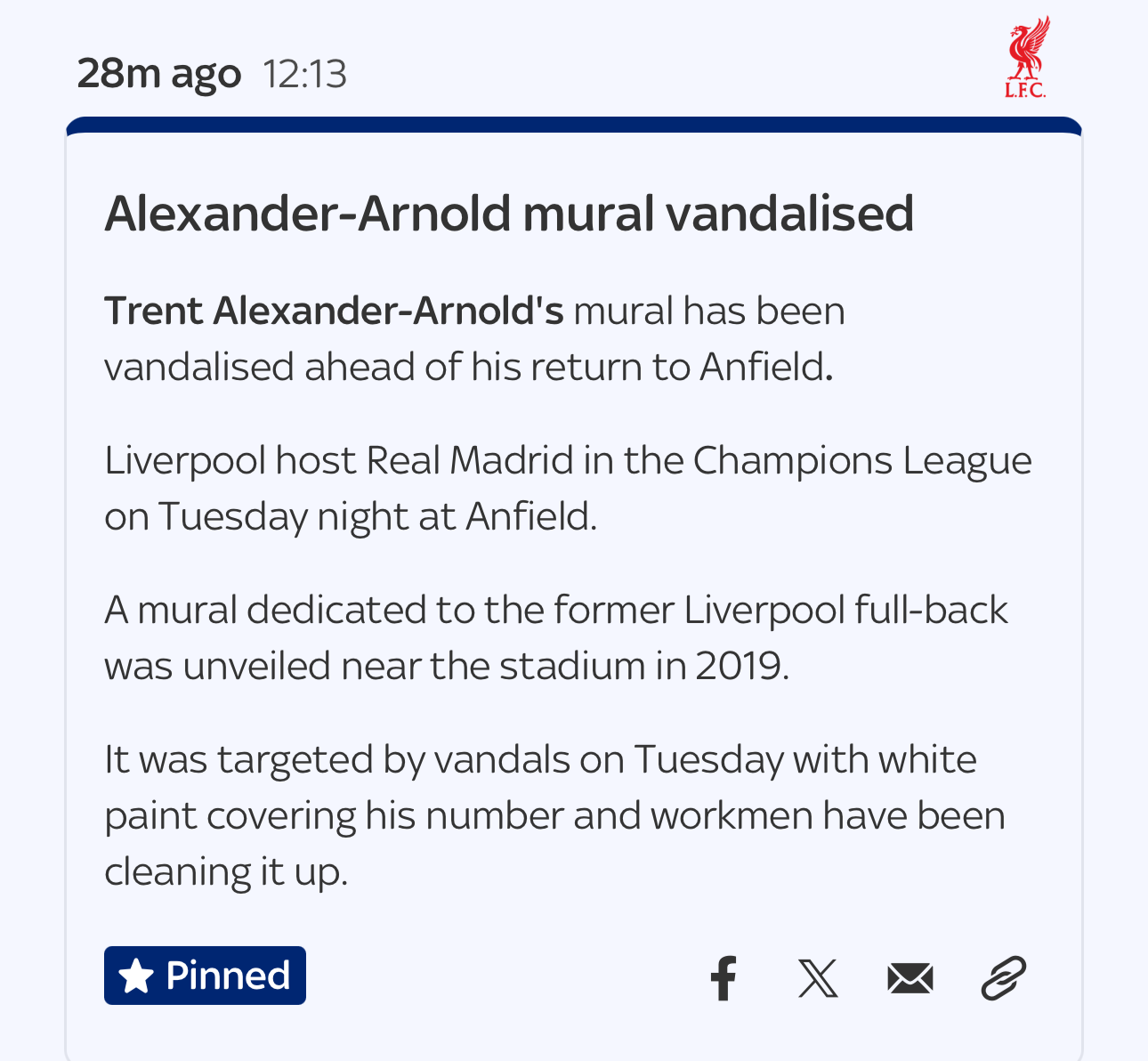This screenshot has height=1061, width=1148.
Task: Share this post on Facebook
Action: (x=724, y=977)
